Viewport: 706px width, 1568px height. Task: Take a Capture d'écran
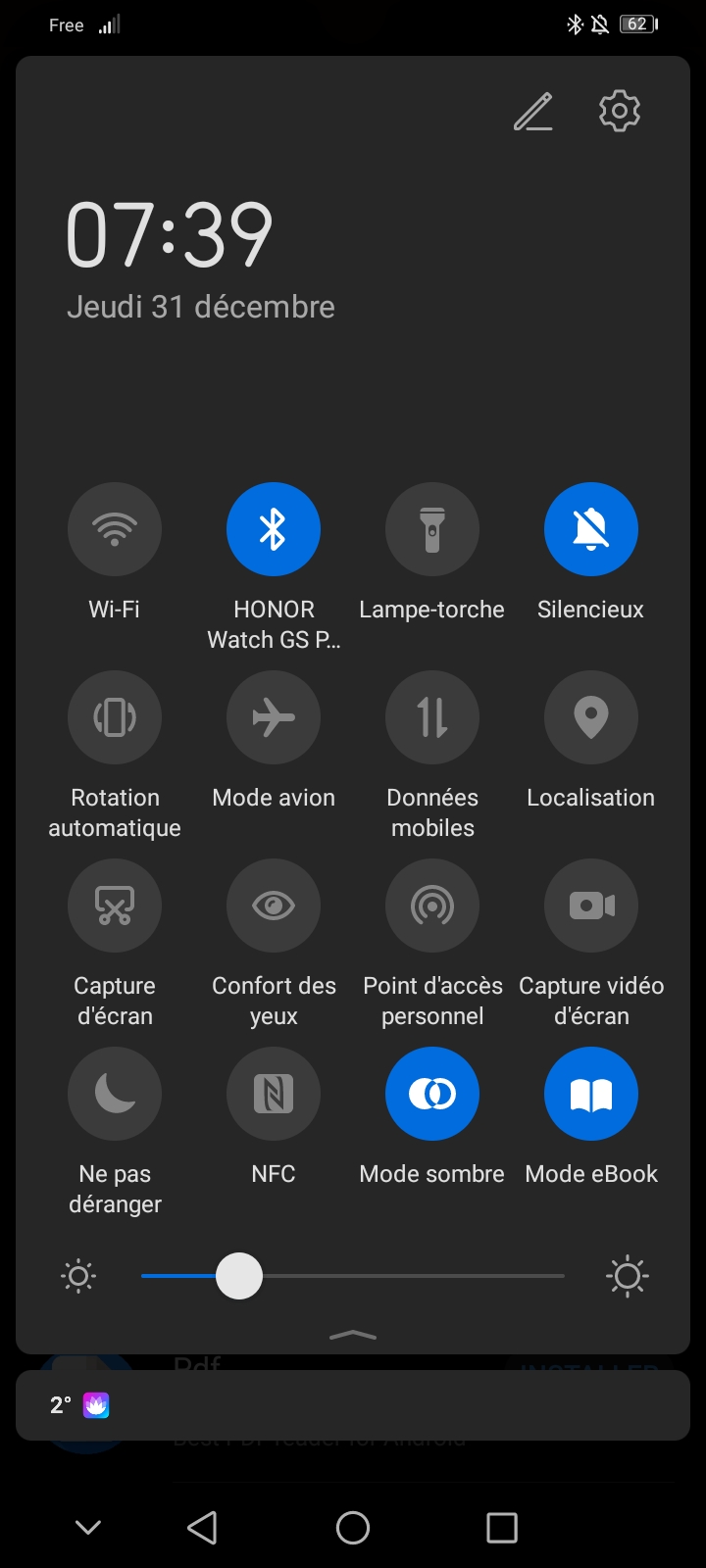[115, 906]
